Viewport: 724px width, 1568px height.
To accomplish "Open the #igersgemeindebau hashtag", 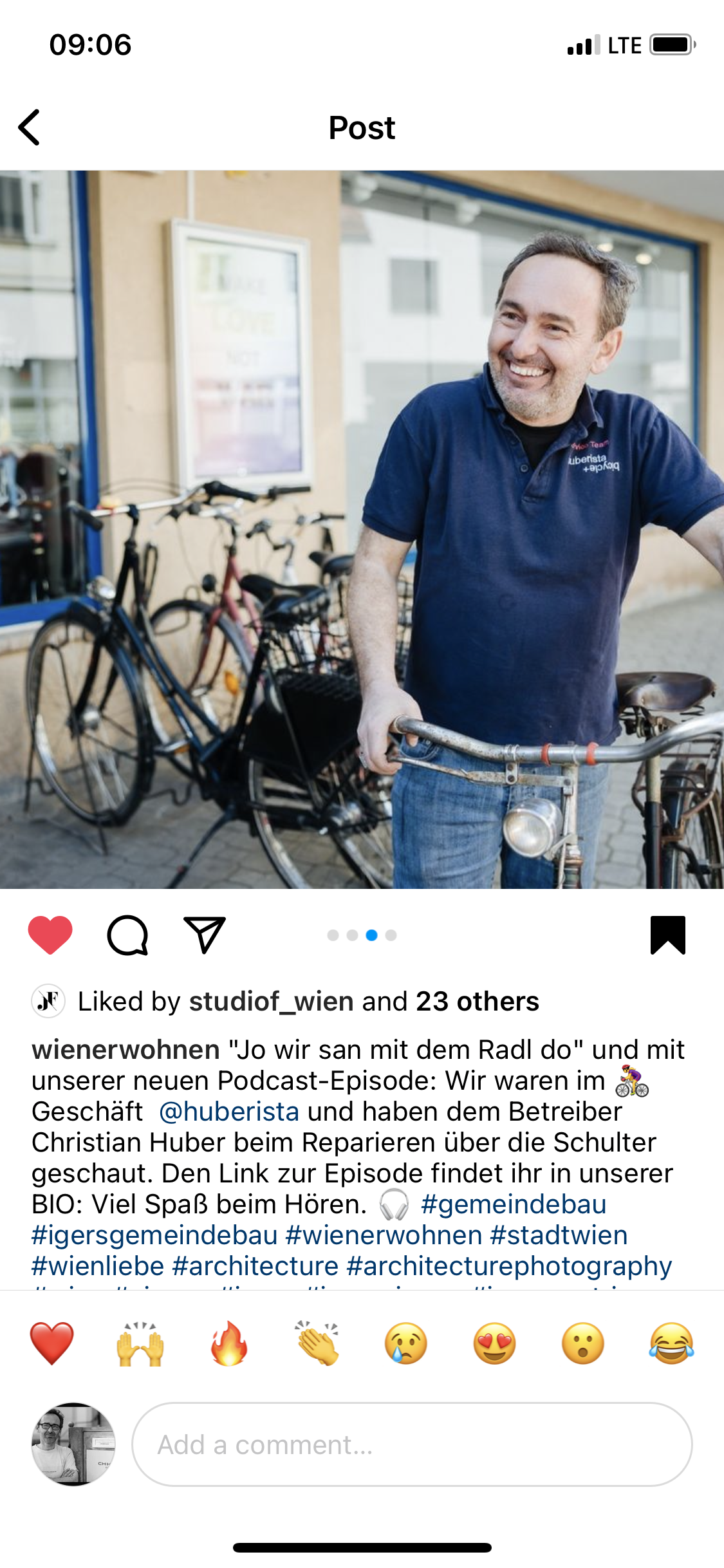I will click(x=154, y=1235).
